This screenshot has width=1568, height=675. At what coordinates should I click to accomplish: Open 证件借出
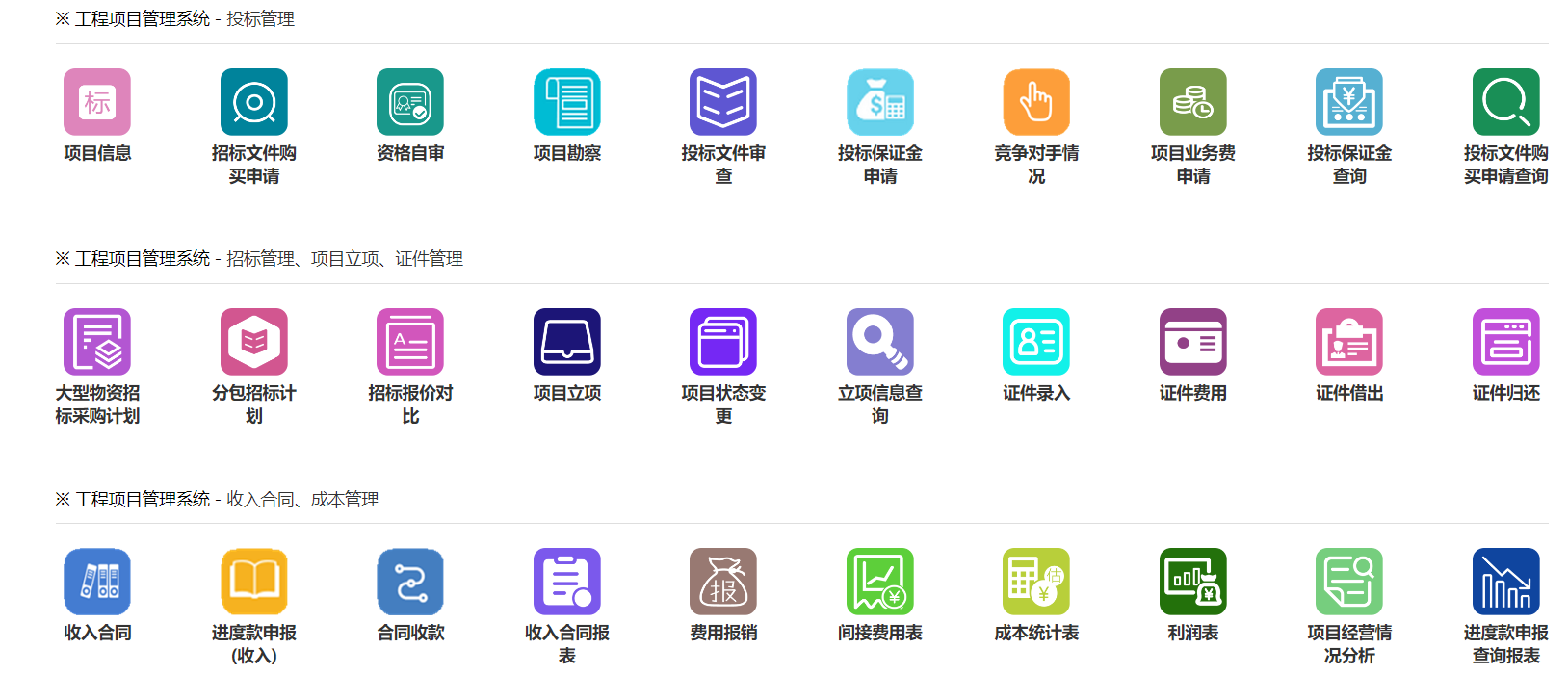(1349, 342)
